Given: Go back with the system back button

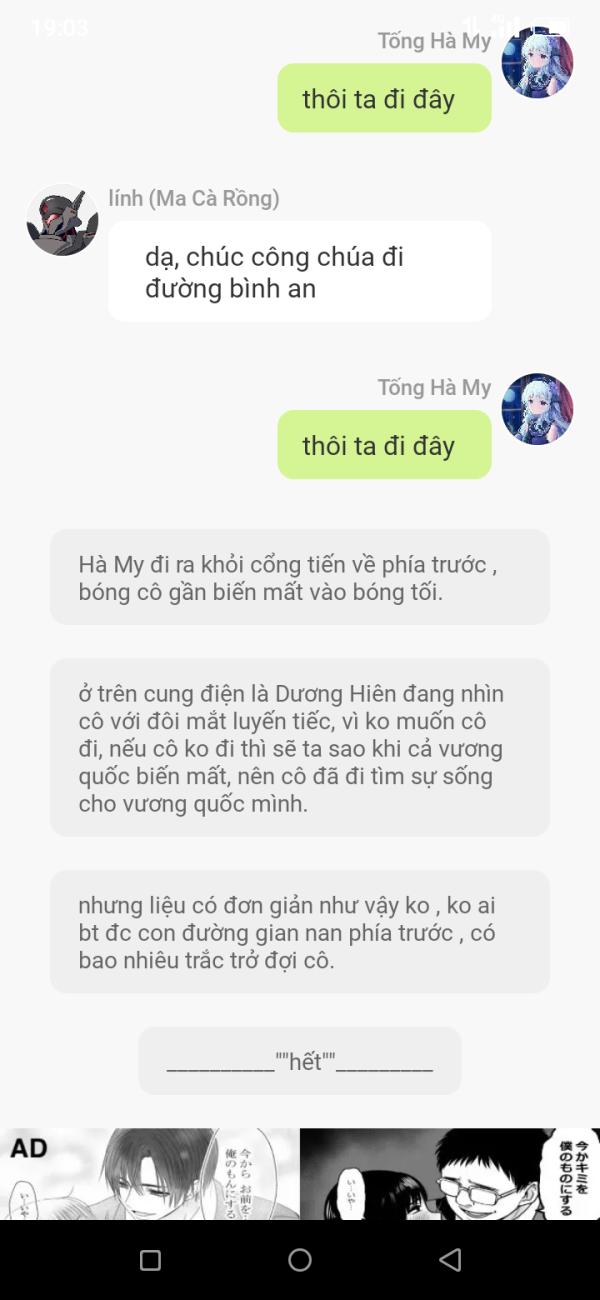Looking at the screenshot, I should tap(450, 1260).
